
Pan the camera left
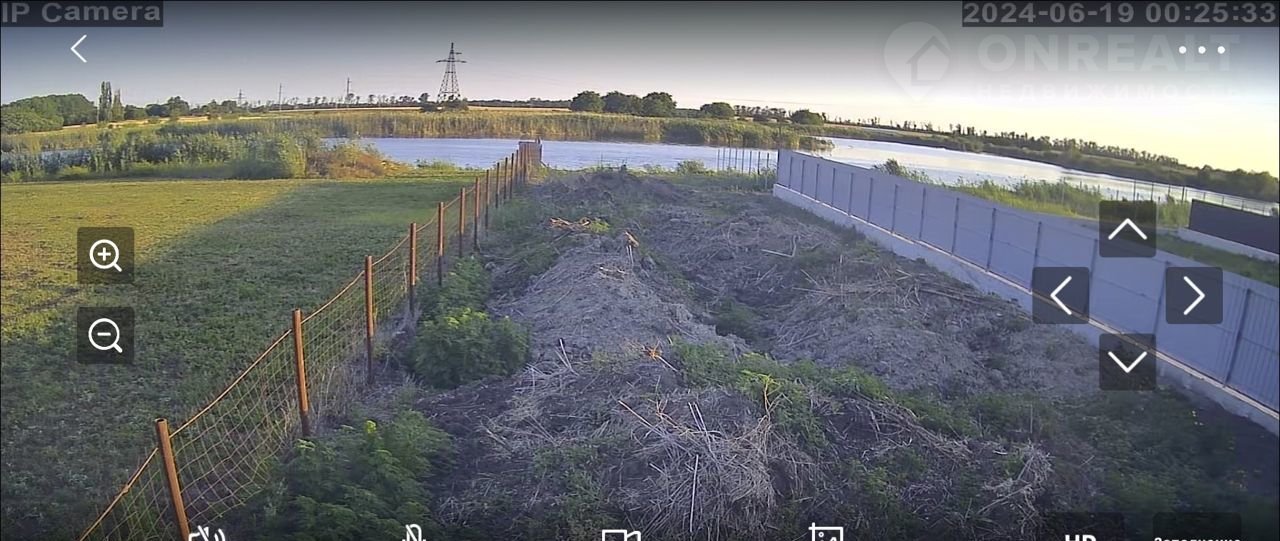click(1060, 295)
